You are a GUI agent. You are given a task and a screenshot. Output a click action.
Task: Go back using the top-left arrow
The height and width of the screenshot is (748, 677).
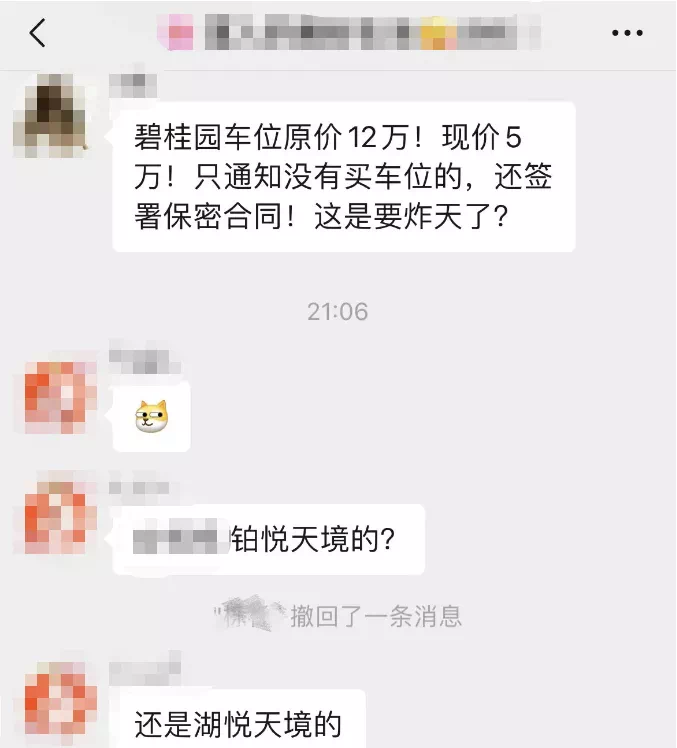38,33
